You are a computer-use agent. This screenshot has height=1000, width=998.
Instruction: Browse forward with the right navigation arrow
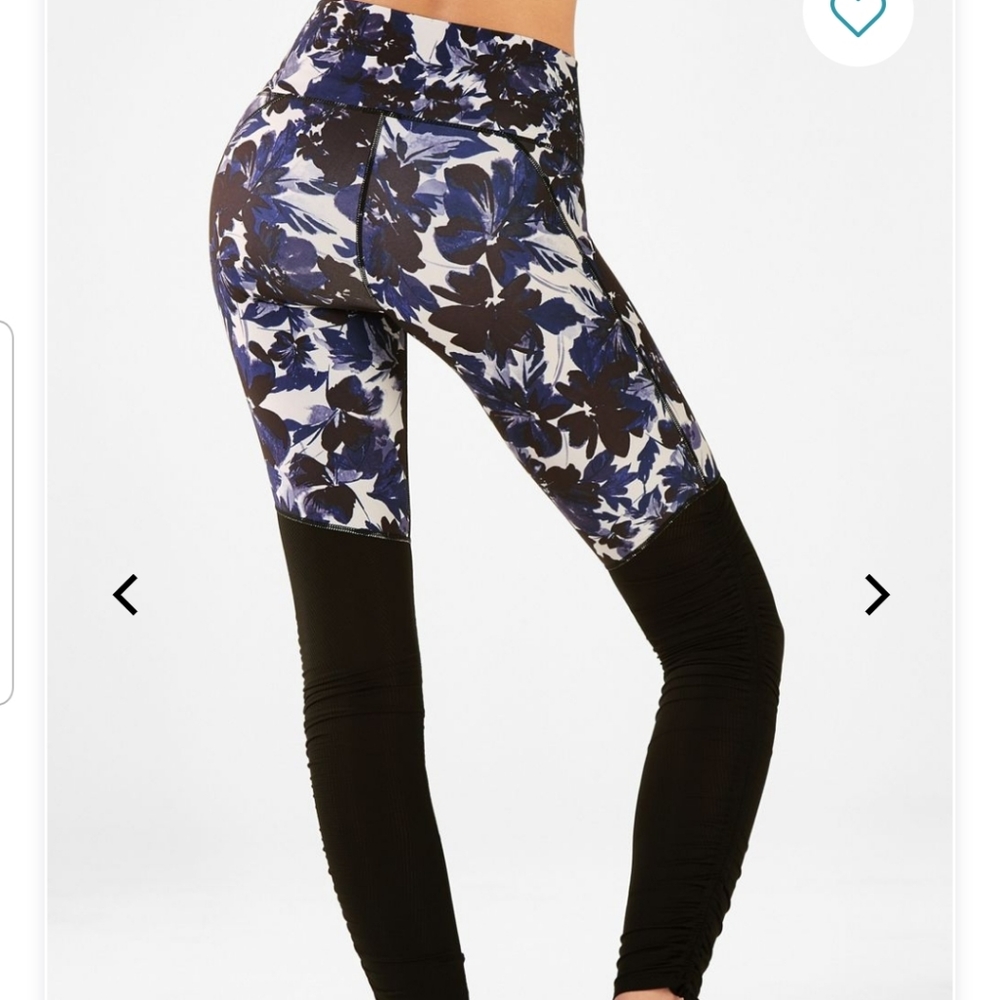pos(877,594)
